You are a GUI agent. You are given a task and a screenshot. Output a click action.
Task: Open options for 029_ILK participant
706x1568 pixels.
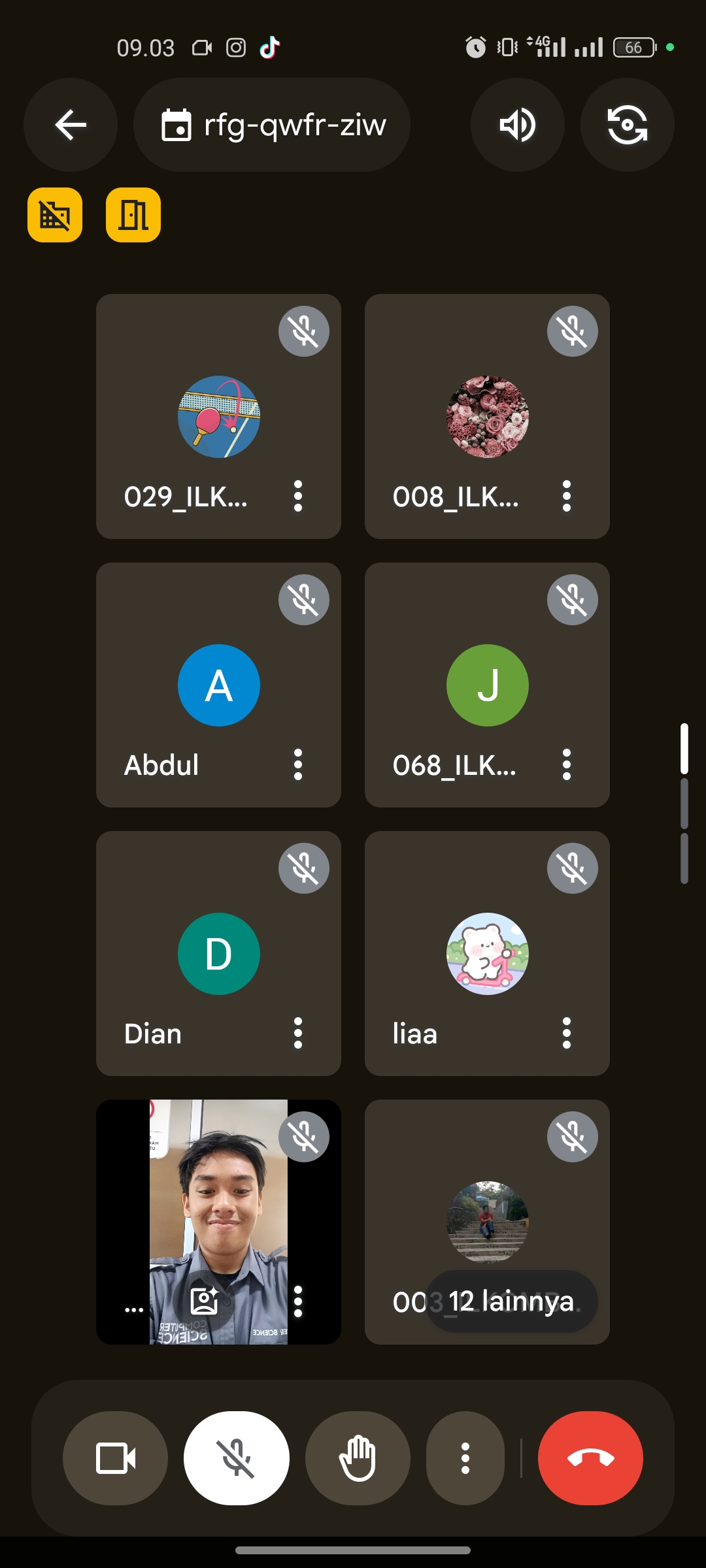click(x=298, y=497)
